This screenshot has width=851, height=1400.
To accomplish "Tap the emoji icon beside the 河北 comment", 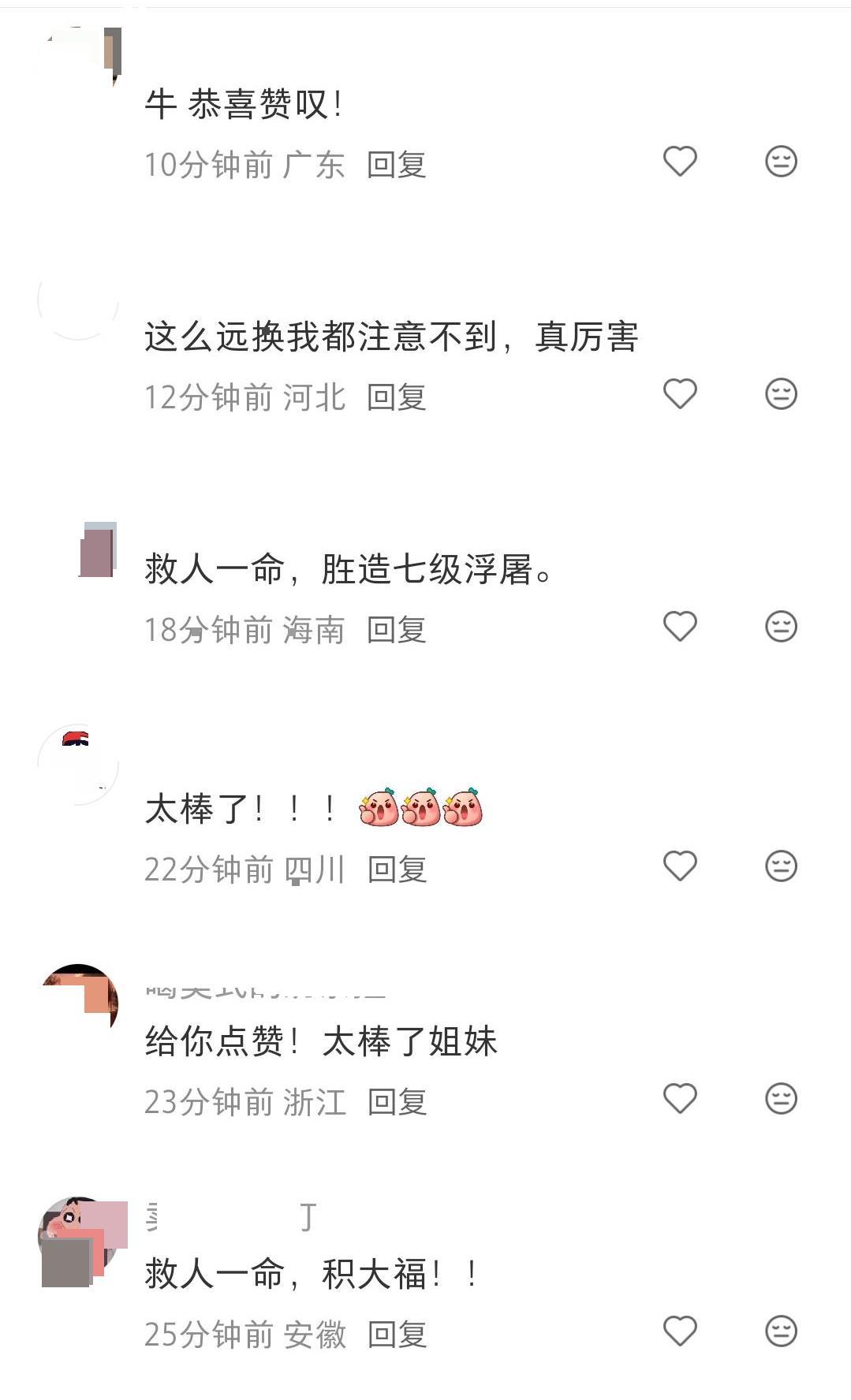I will [x=782, y=392].
